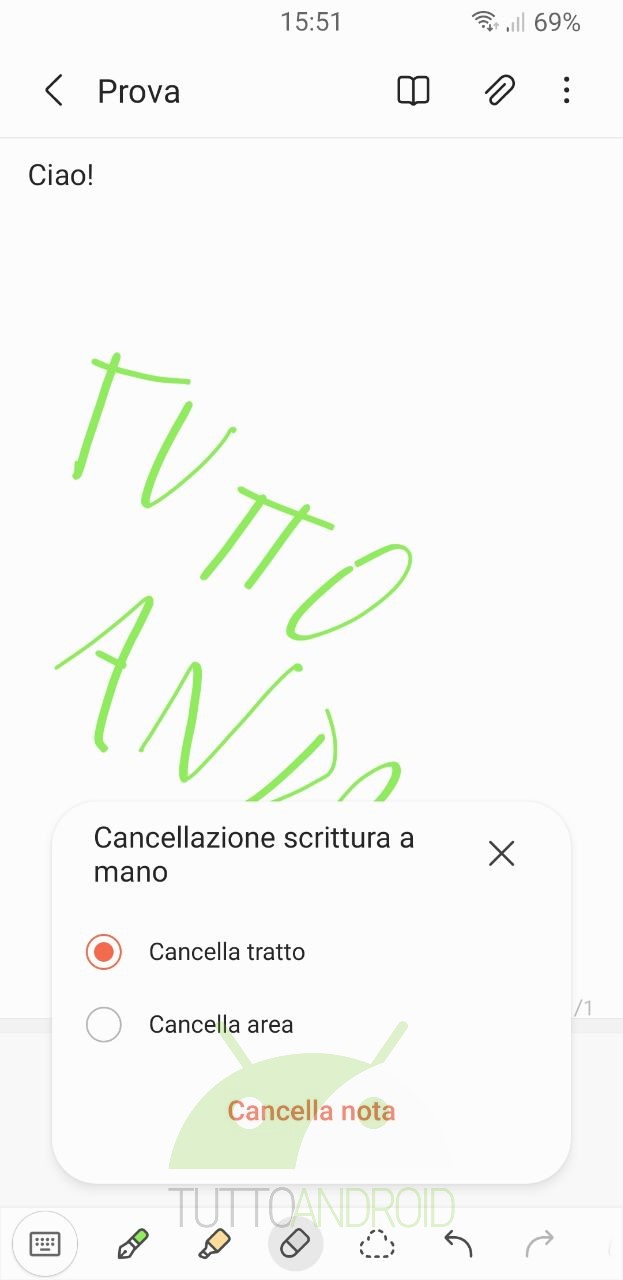
Task: Tap Cancella nota to erase everything
Action: click(311, 1111)
